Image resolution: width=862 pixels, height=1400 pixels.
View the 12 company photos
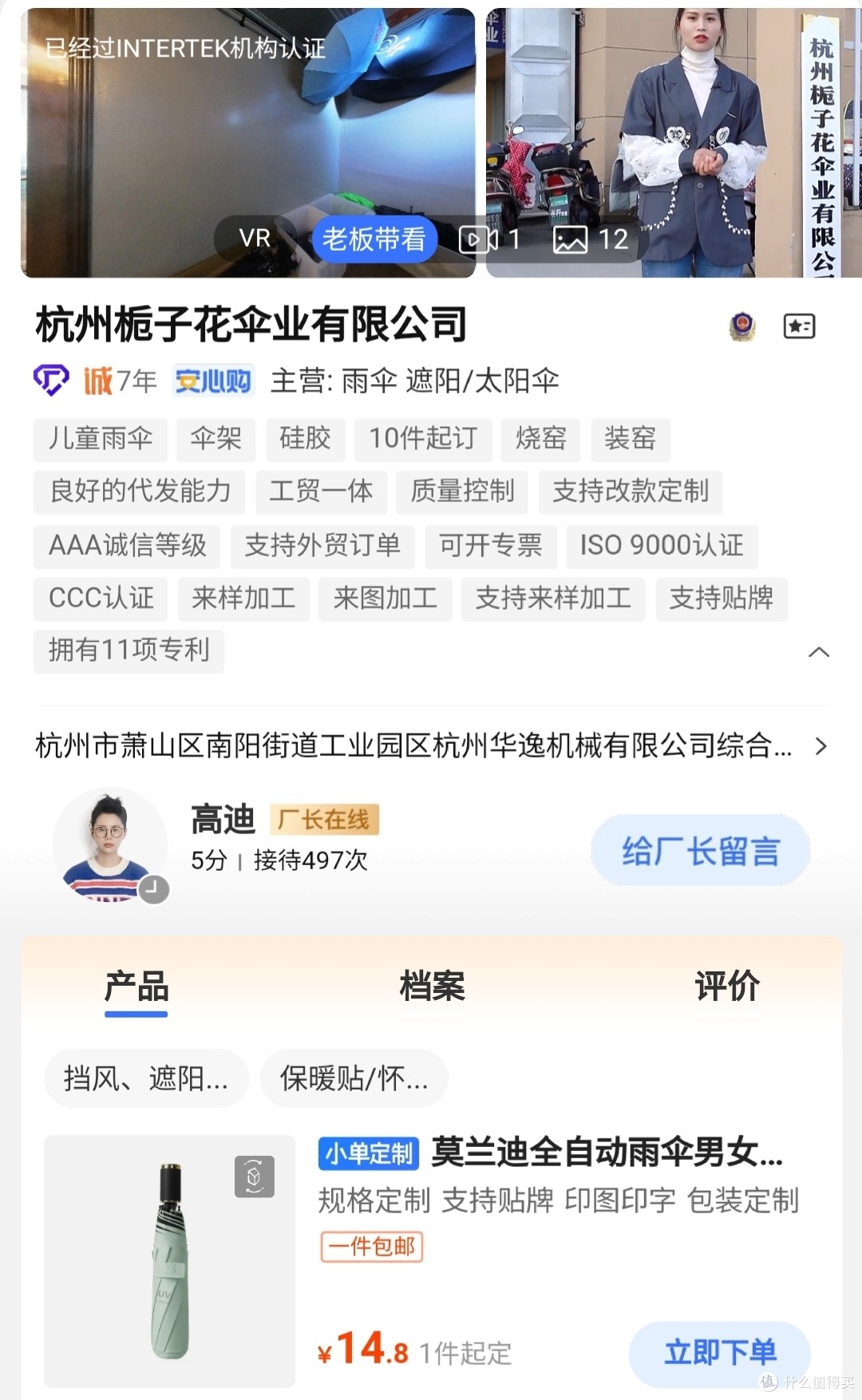(x=591, y=239)
